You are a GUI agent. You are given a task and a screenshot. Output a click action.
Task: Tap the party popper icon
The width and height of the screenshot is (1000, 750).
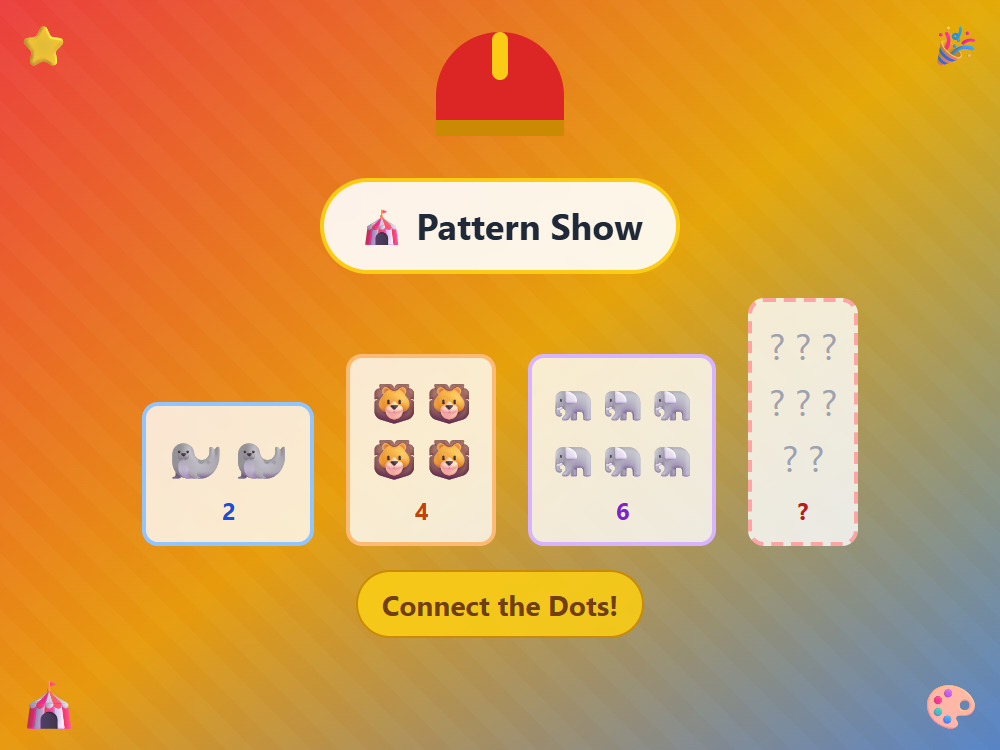click(955, 46)
